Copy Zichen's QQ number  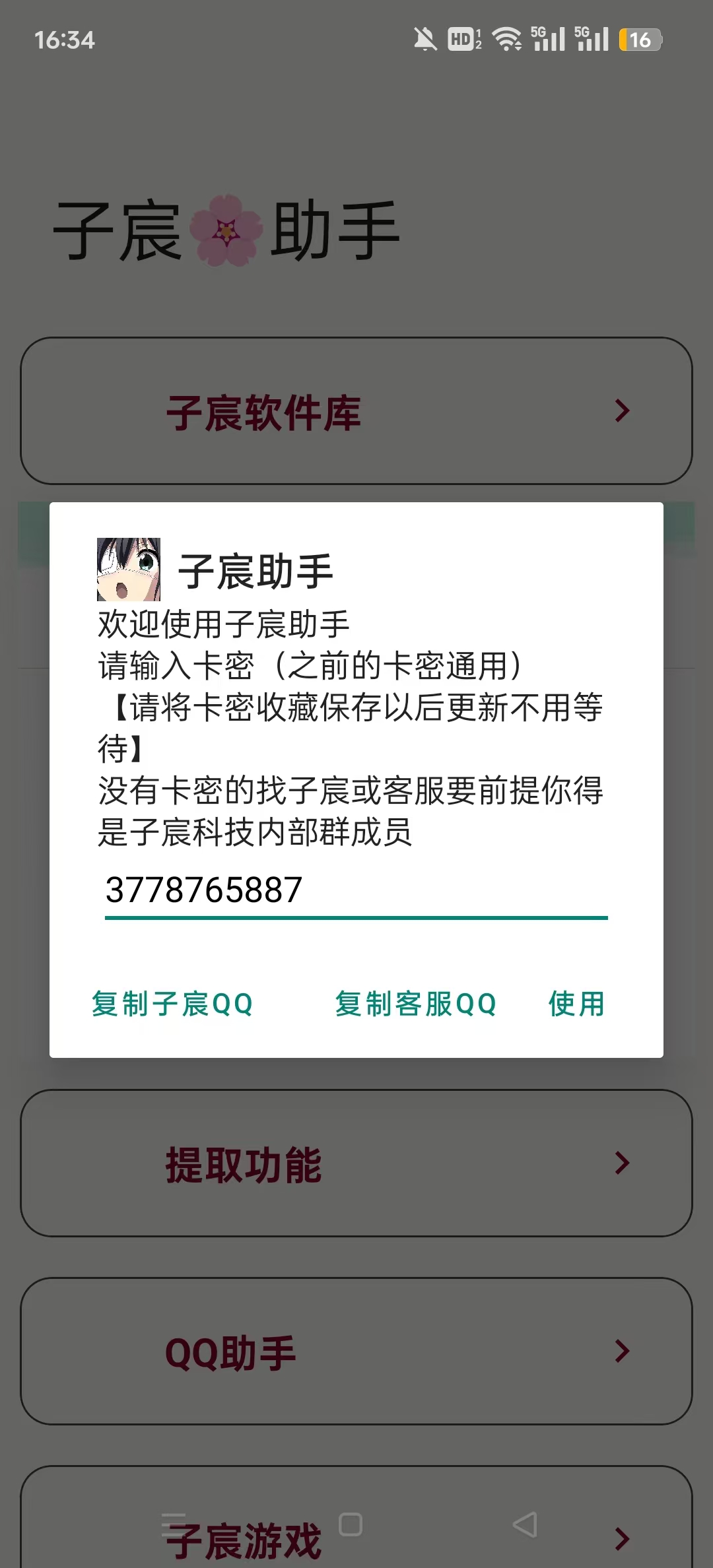point(172,1004)
